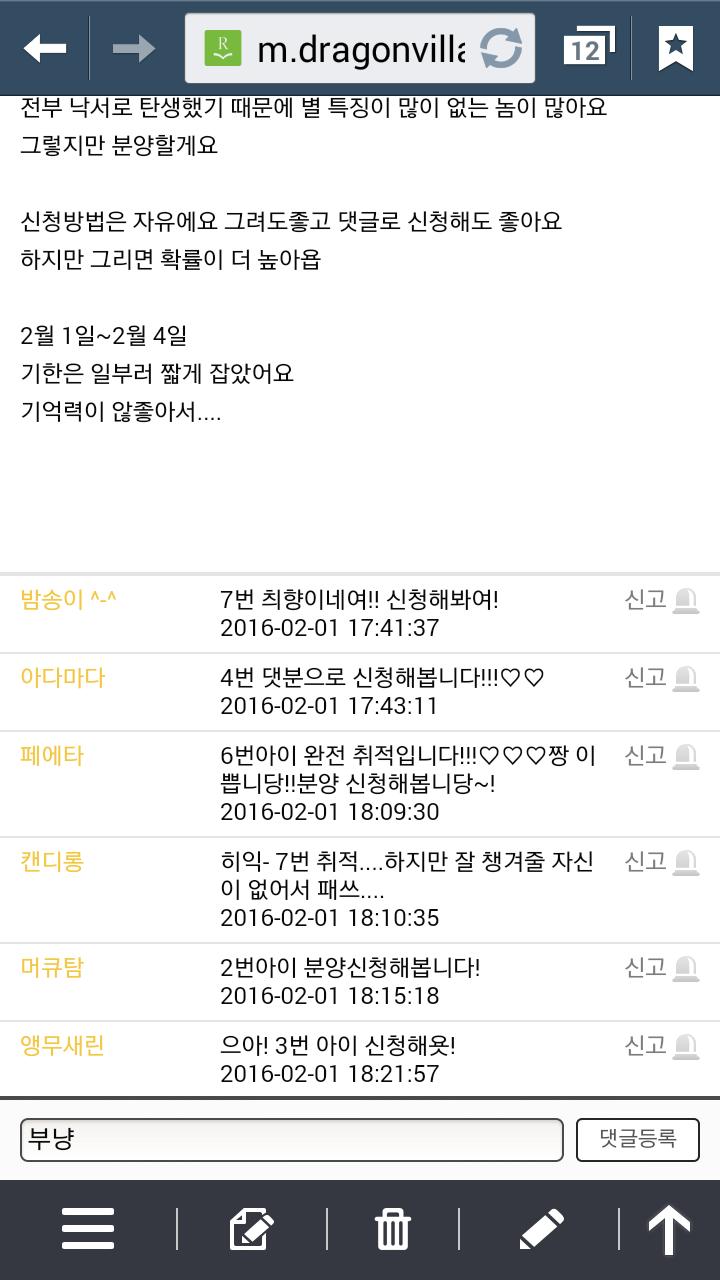Open the bookmarks star icon
The width and height of the screenshot is (720, 1280).
click(x=676, y=48)
